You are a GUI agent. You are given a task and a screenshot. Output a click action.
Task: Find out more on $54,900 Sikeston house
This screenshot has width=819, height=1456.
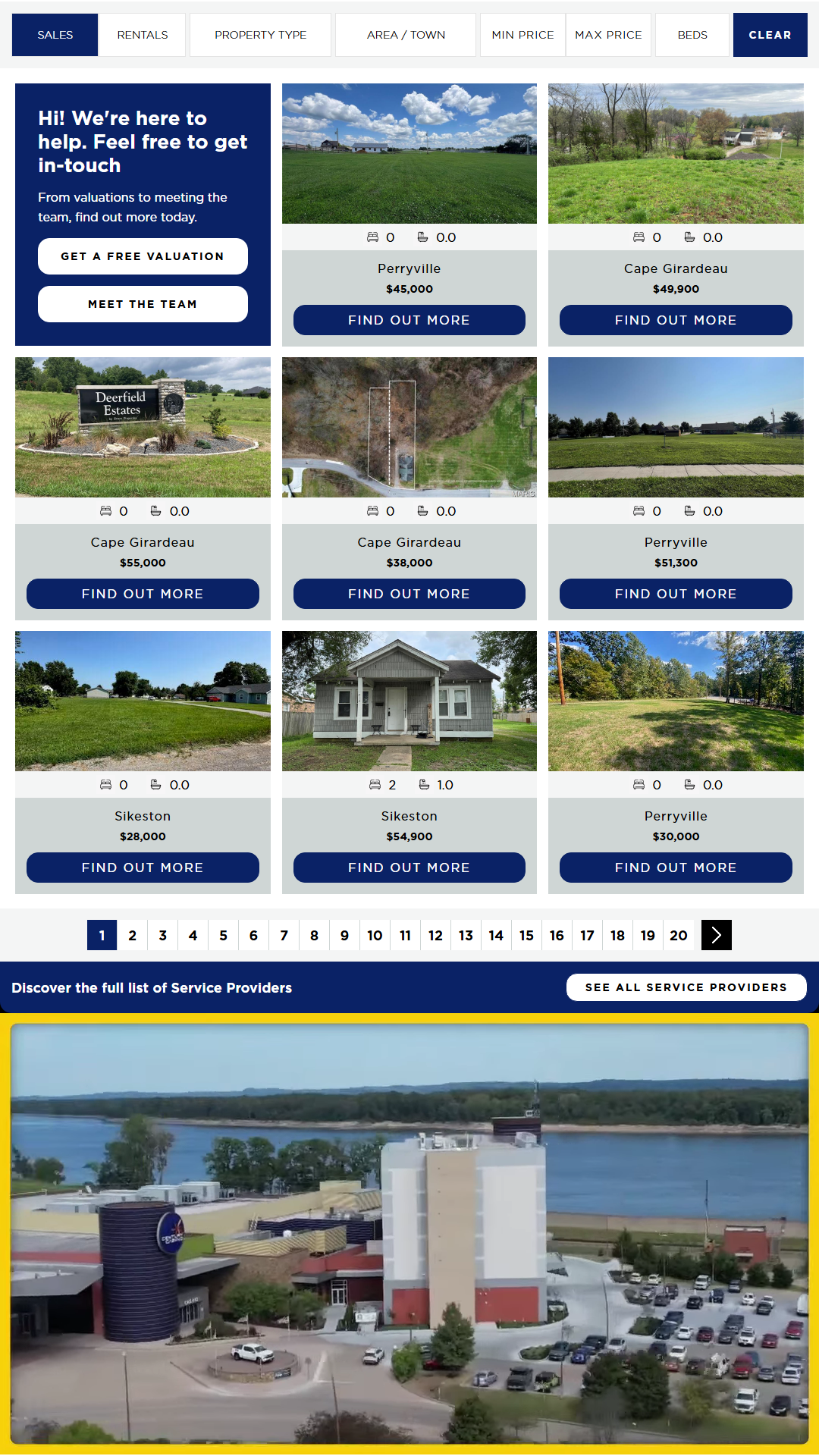tap(409, 868)
